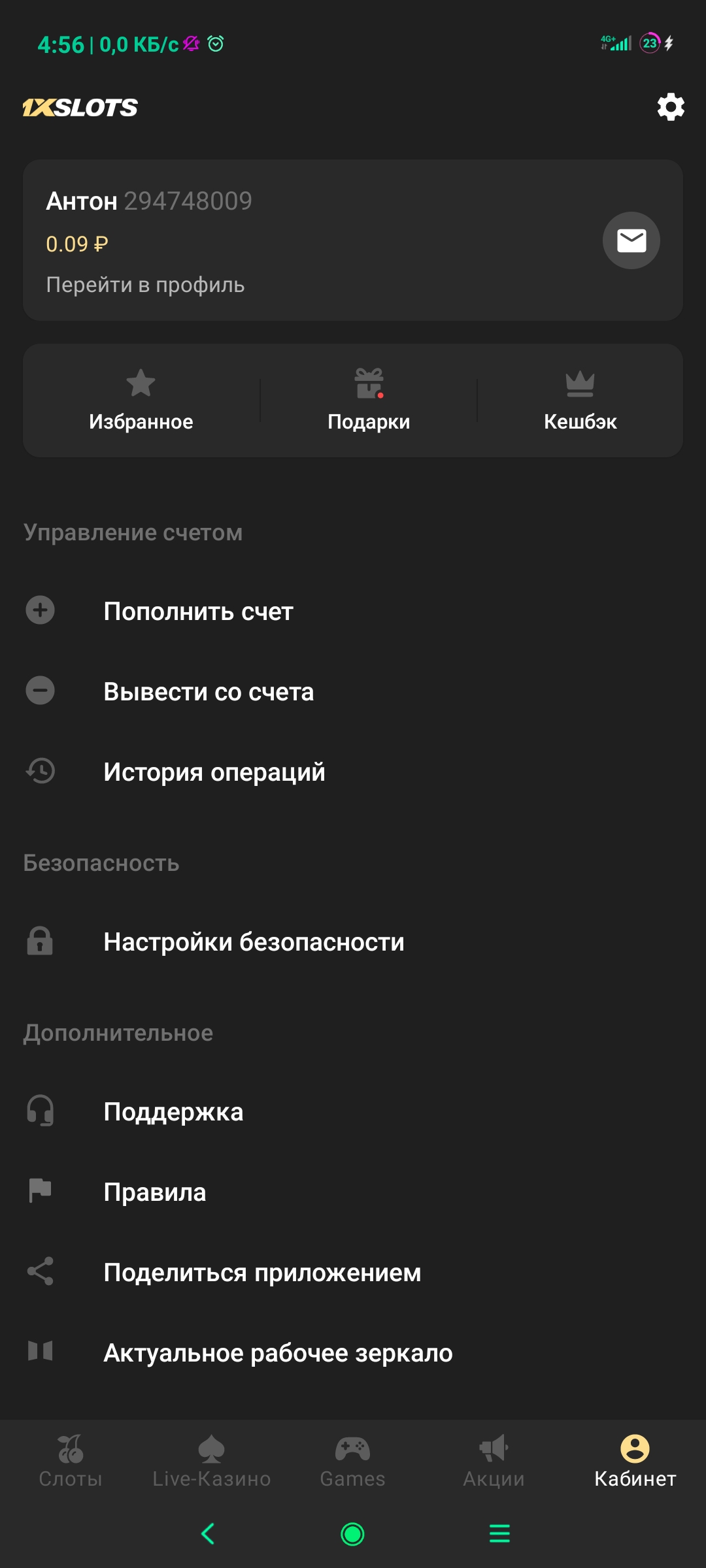The height and width of the screenshot is (1568, 706).
Task: Contact Поддержка support
Action: (173, 1112)
